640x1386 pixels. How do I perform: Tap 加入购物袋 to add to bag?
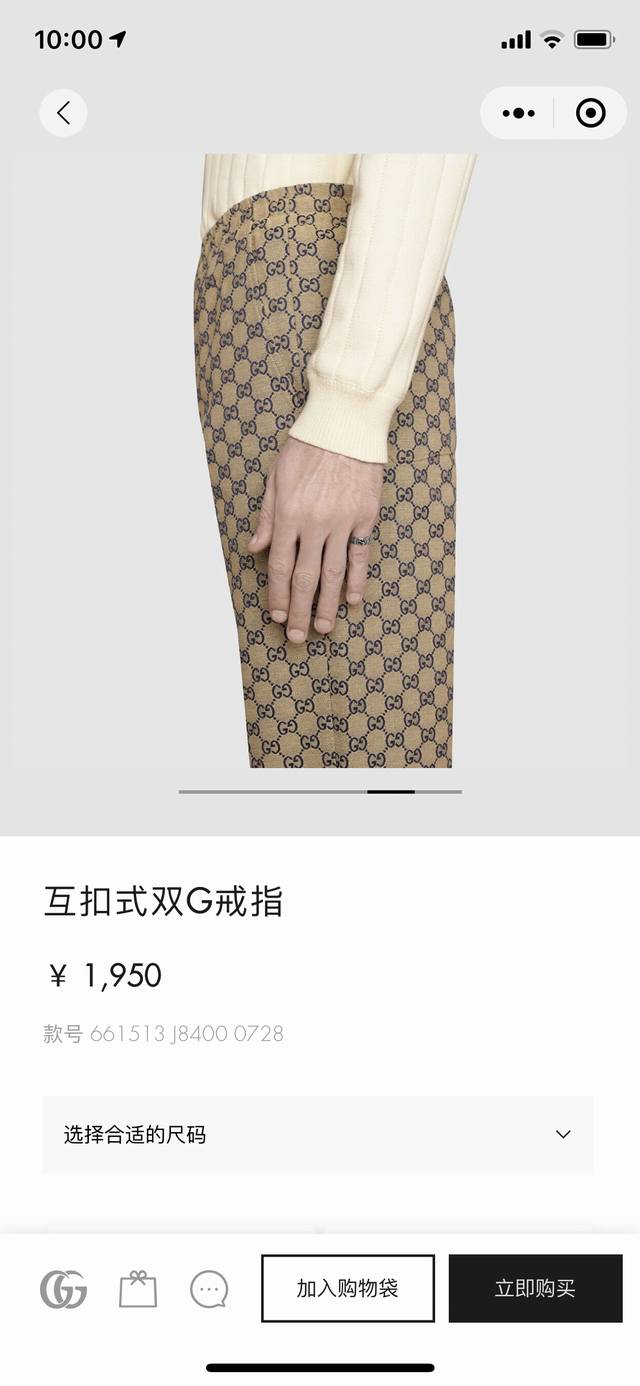[348, 1288]
